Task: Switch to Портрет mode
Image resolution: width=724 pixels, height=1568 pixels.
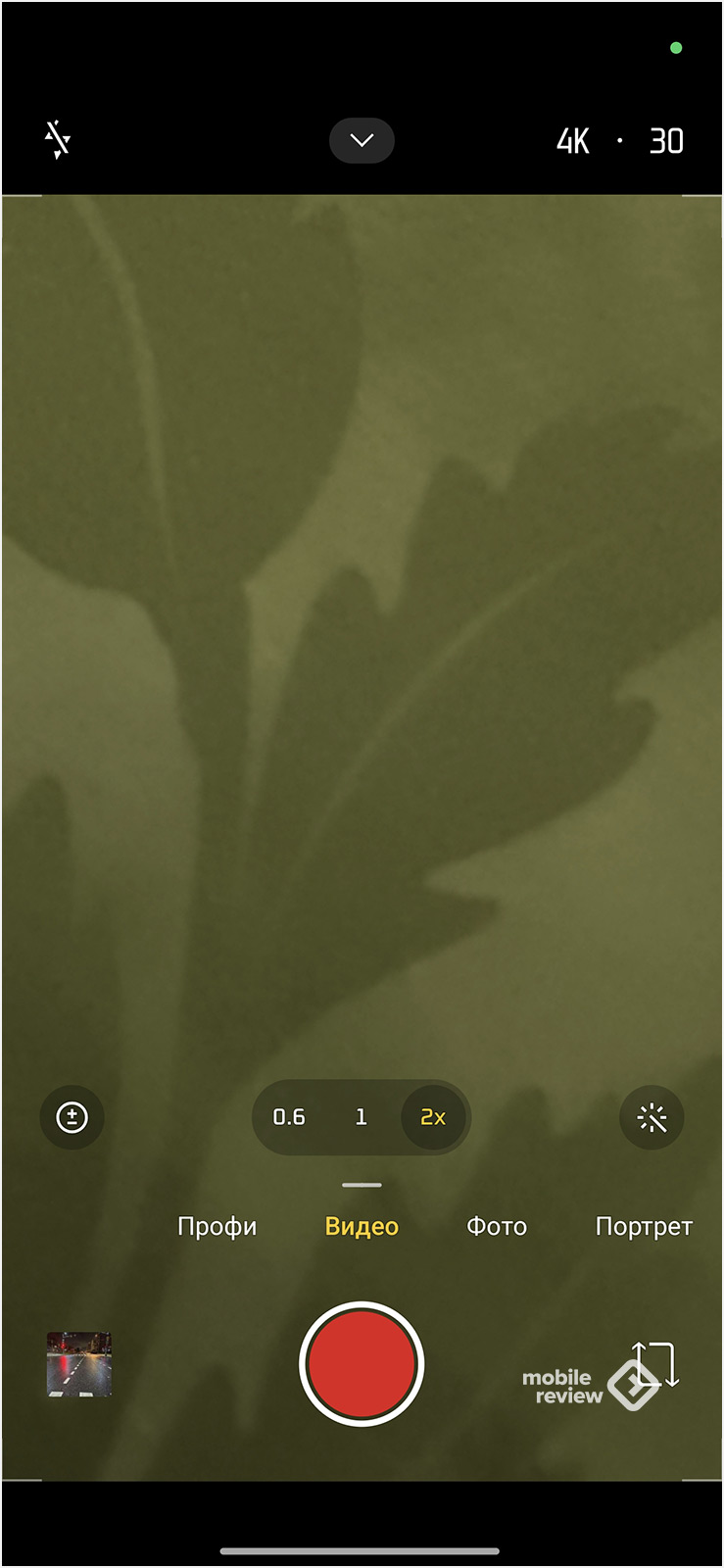Action: pos(644,1227)
